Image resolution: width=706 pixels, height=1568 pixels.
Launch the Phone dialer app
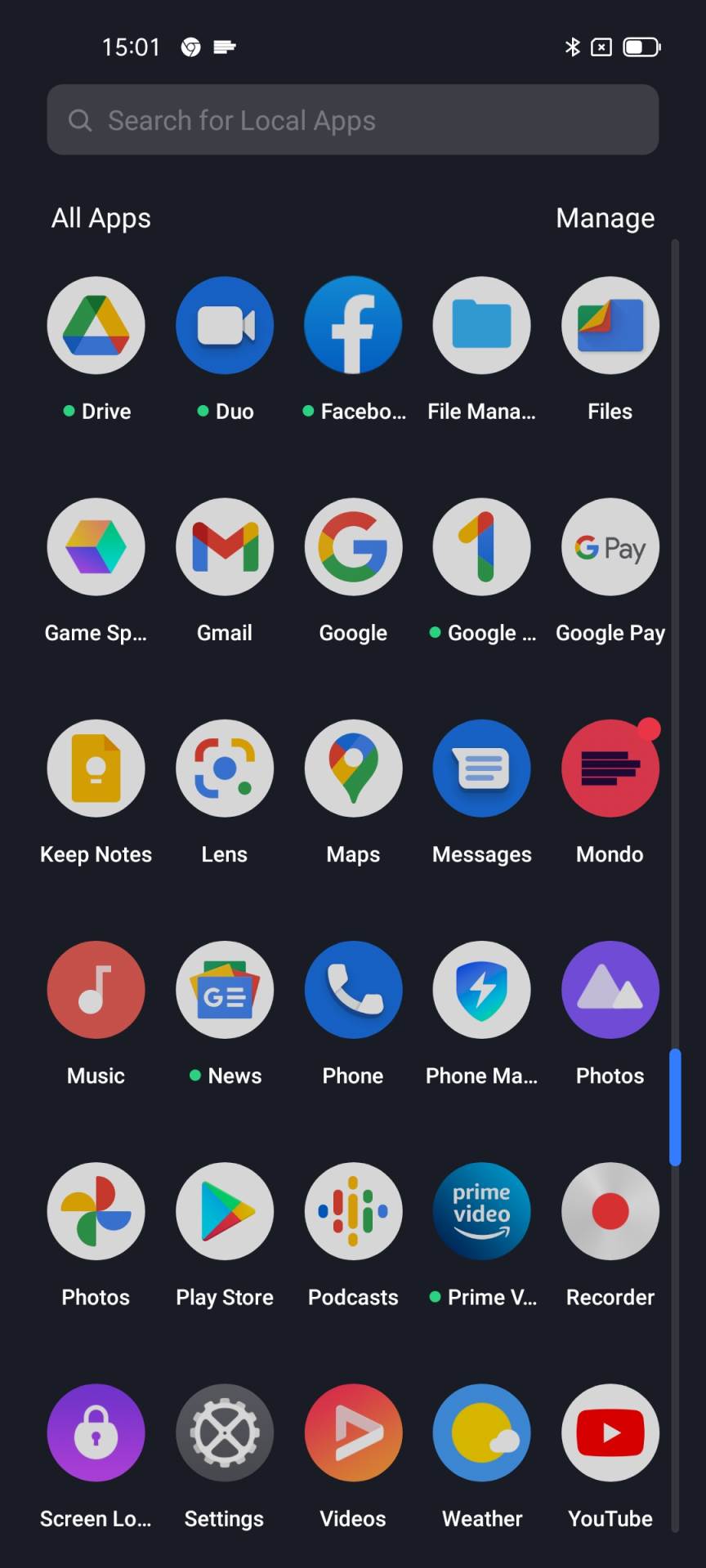coord(353,990)
